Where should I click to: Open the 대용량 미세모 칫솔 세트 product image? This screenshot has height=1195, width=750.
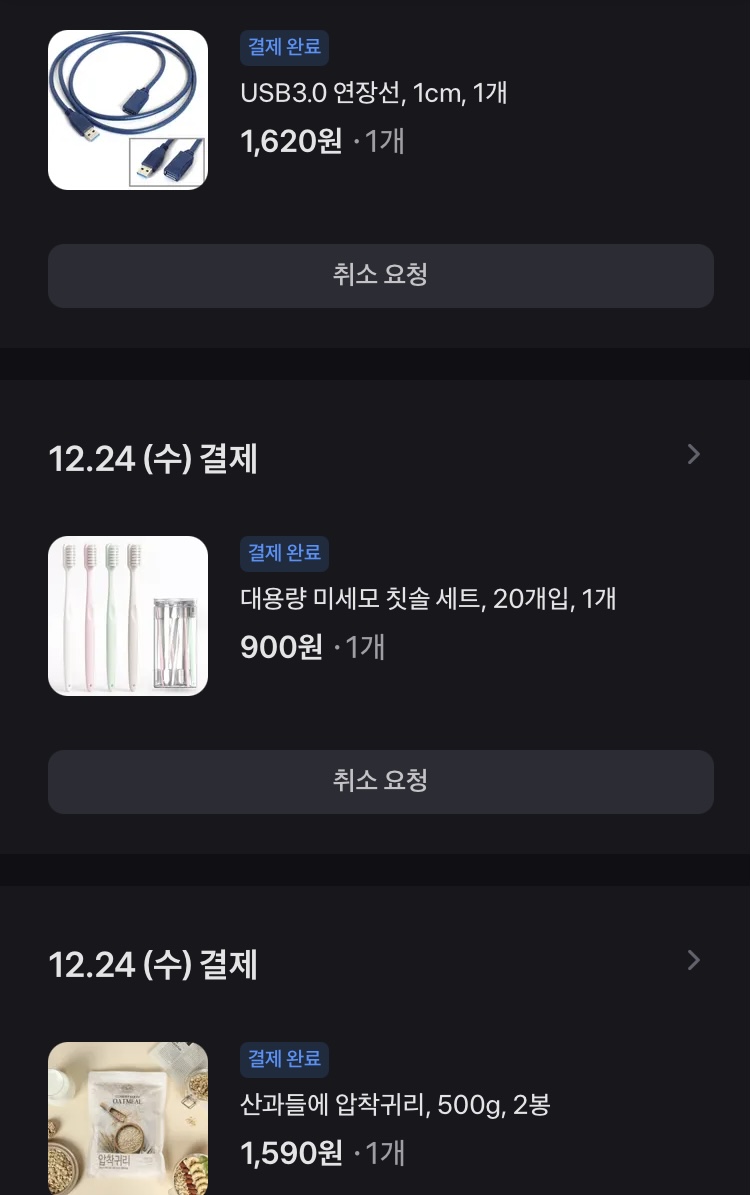(x=128, y=616)
